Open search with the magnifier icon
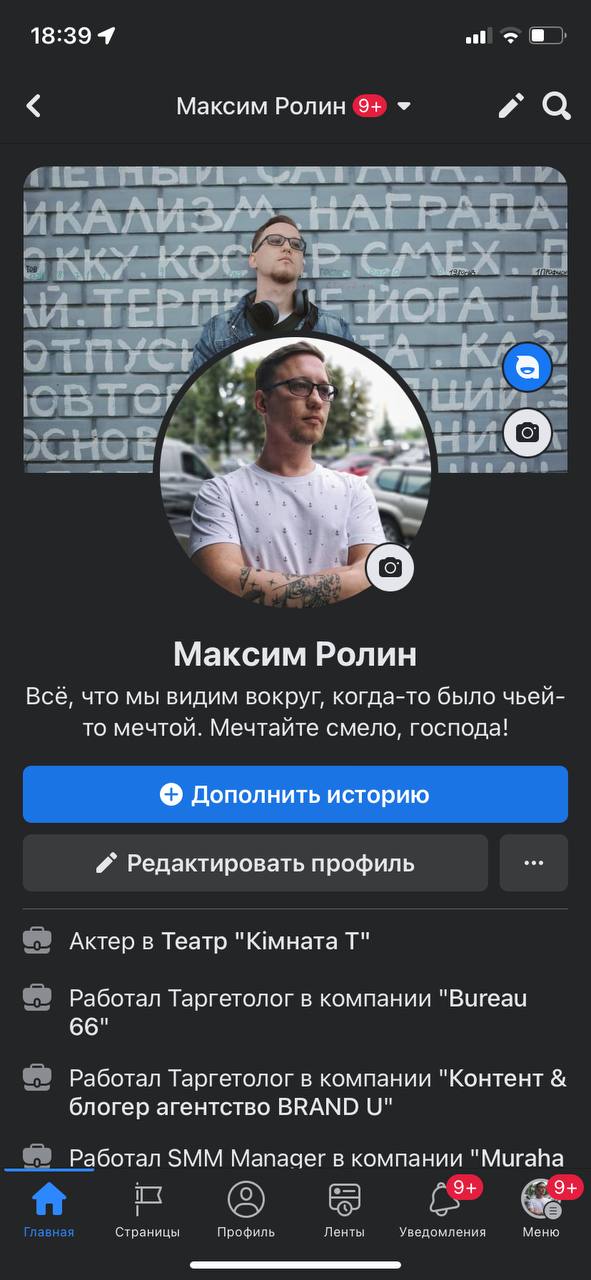Image resolution: width=591 pixels, height=1280 pixels. (557, 106)
